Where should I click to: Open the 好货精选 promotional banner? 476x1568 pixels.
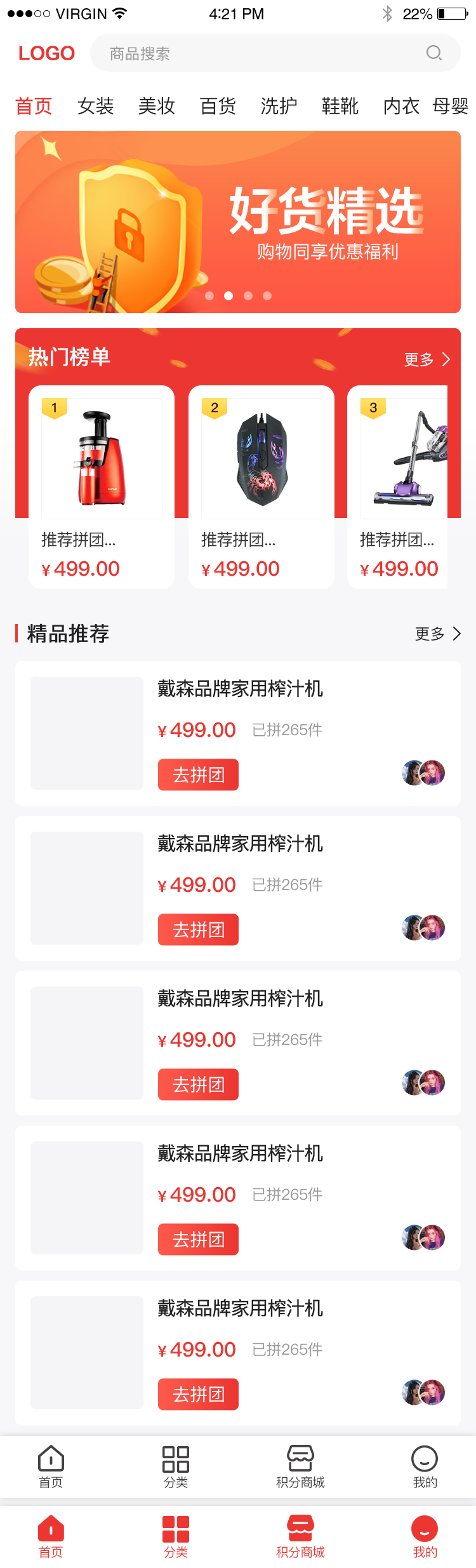(238, 222)
